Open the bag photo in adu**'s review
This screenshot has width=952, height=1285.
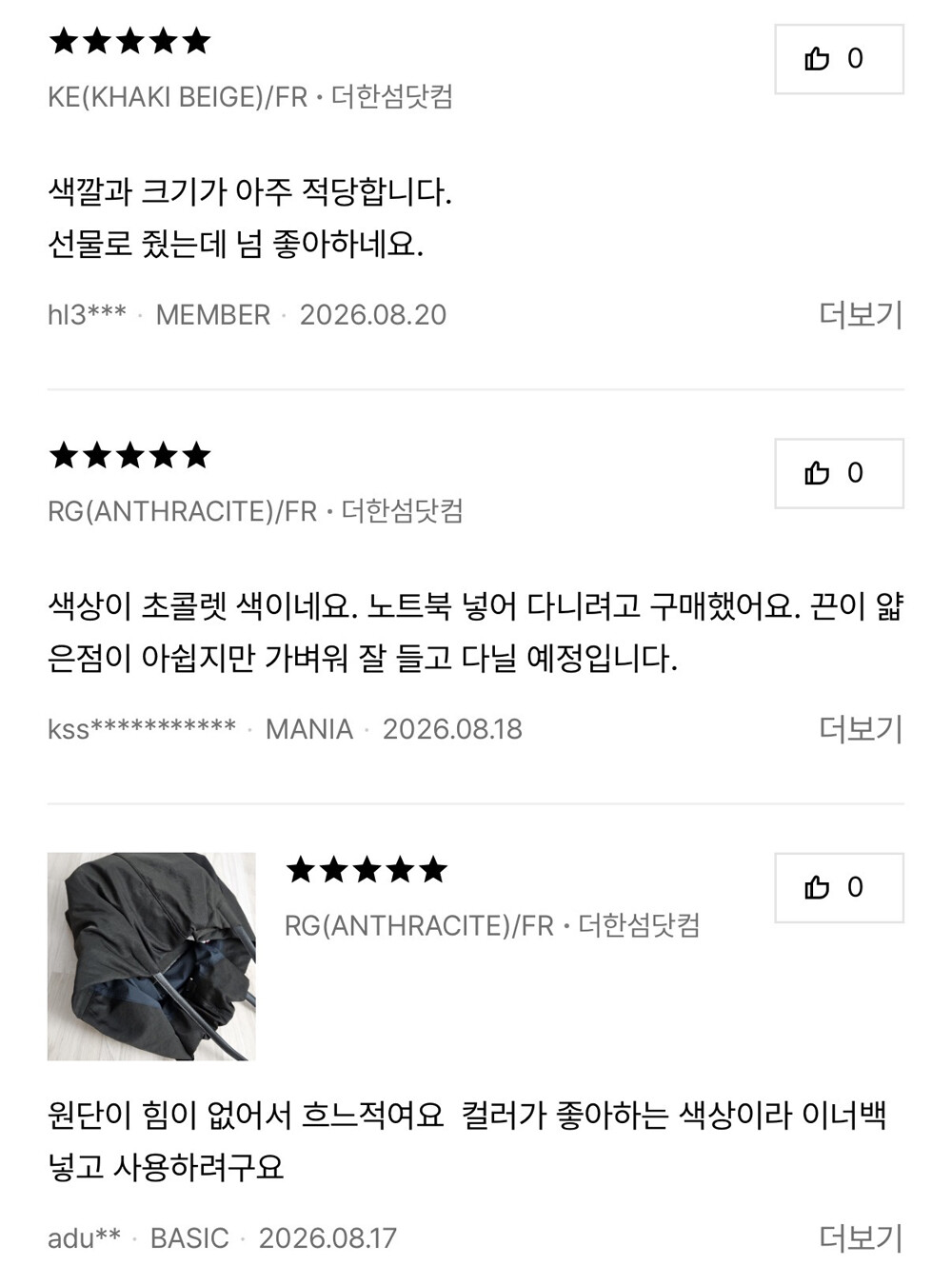click(151, 956)
